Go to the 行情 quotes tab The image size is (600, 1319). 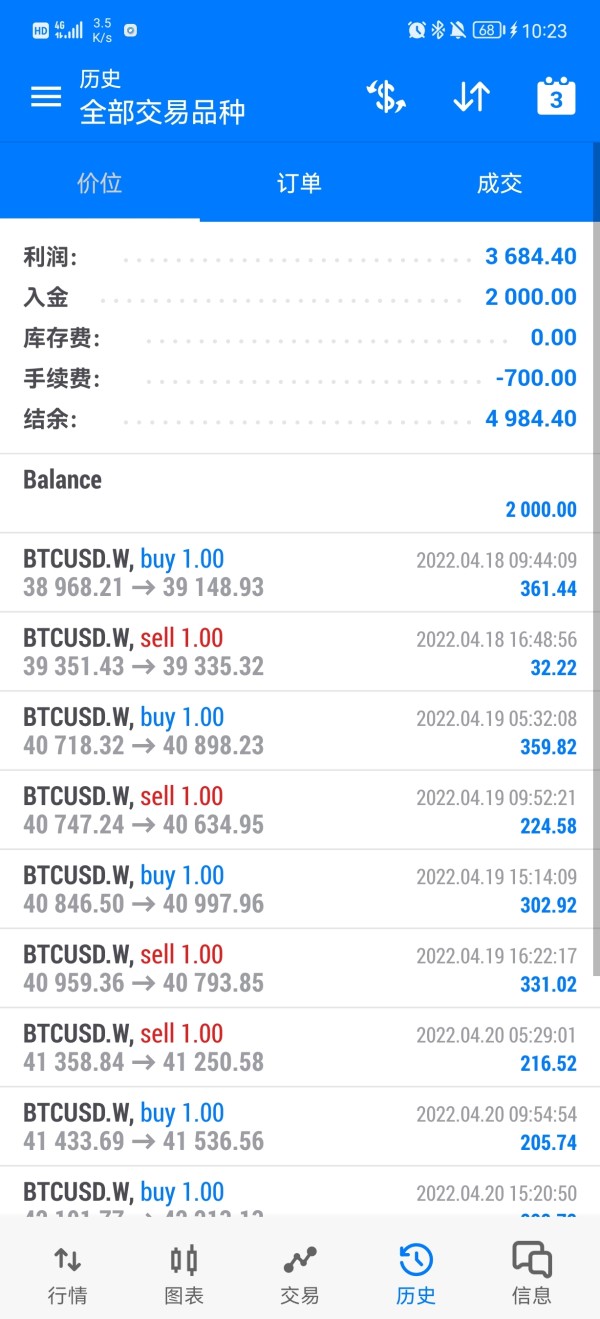(x=68, y=1273)
